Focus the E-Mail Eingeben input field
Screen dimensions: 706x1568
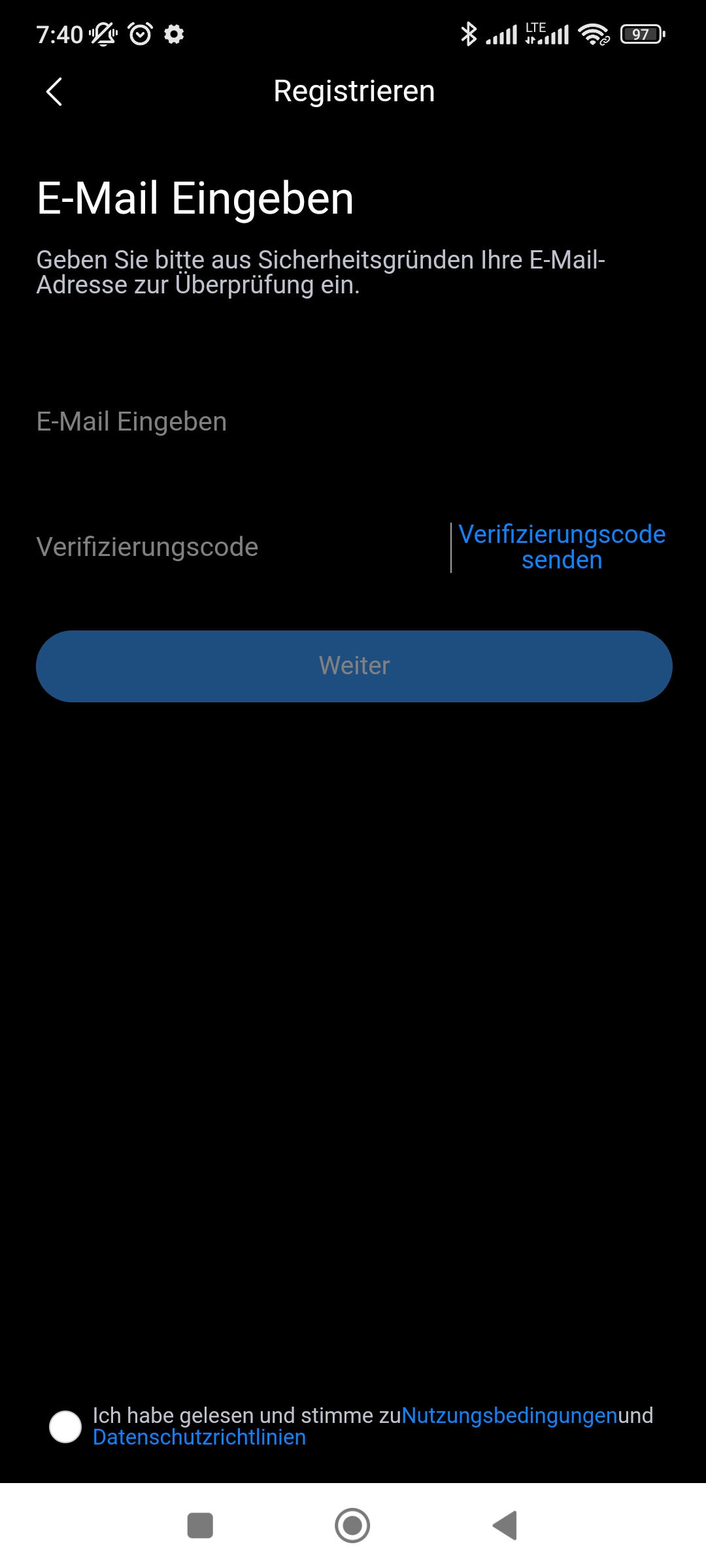353,422
